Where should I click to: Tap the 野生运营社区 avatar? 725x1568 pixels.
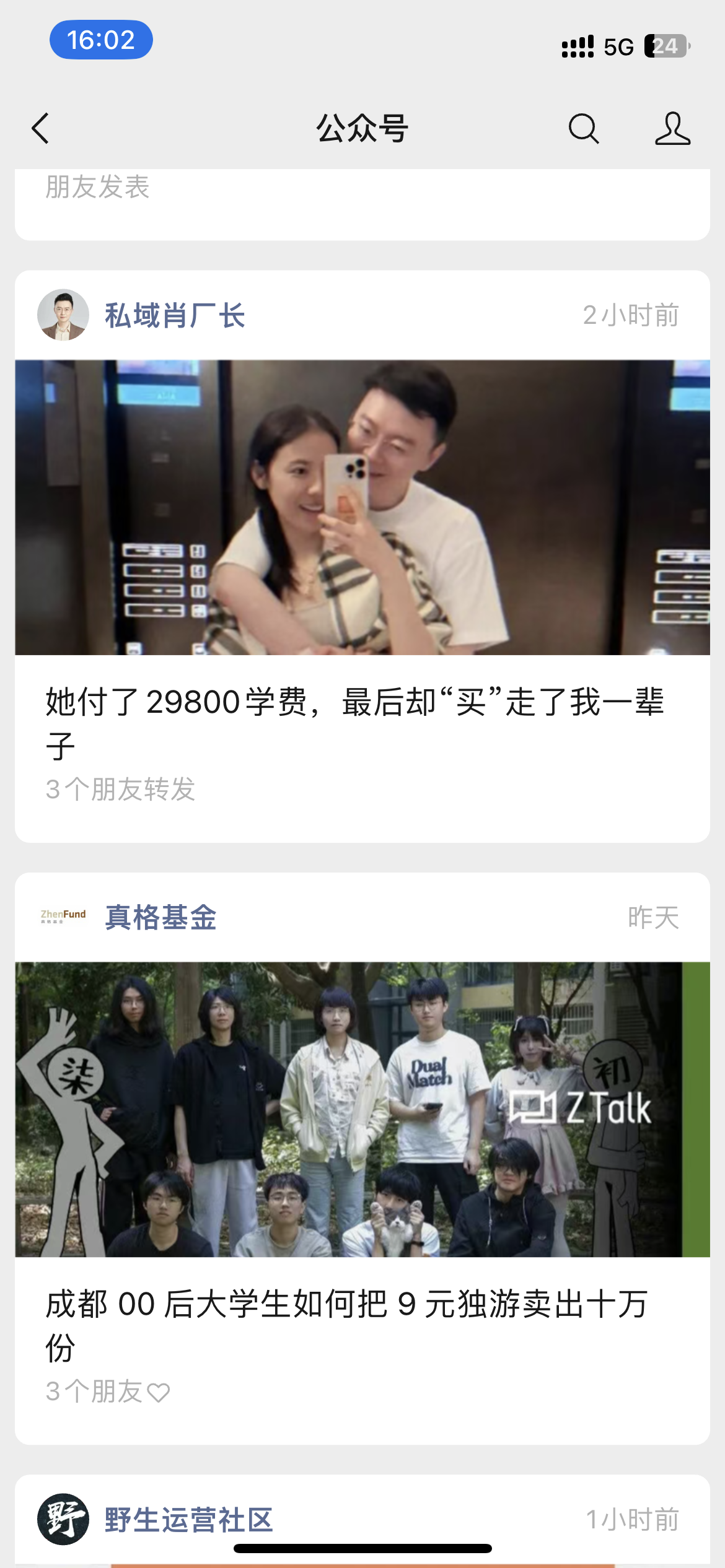point(63,1520)
